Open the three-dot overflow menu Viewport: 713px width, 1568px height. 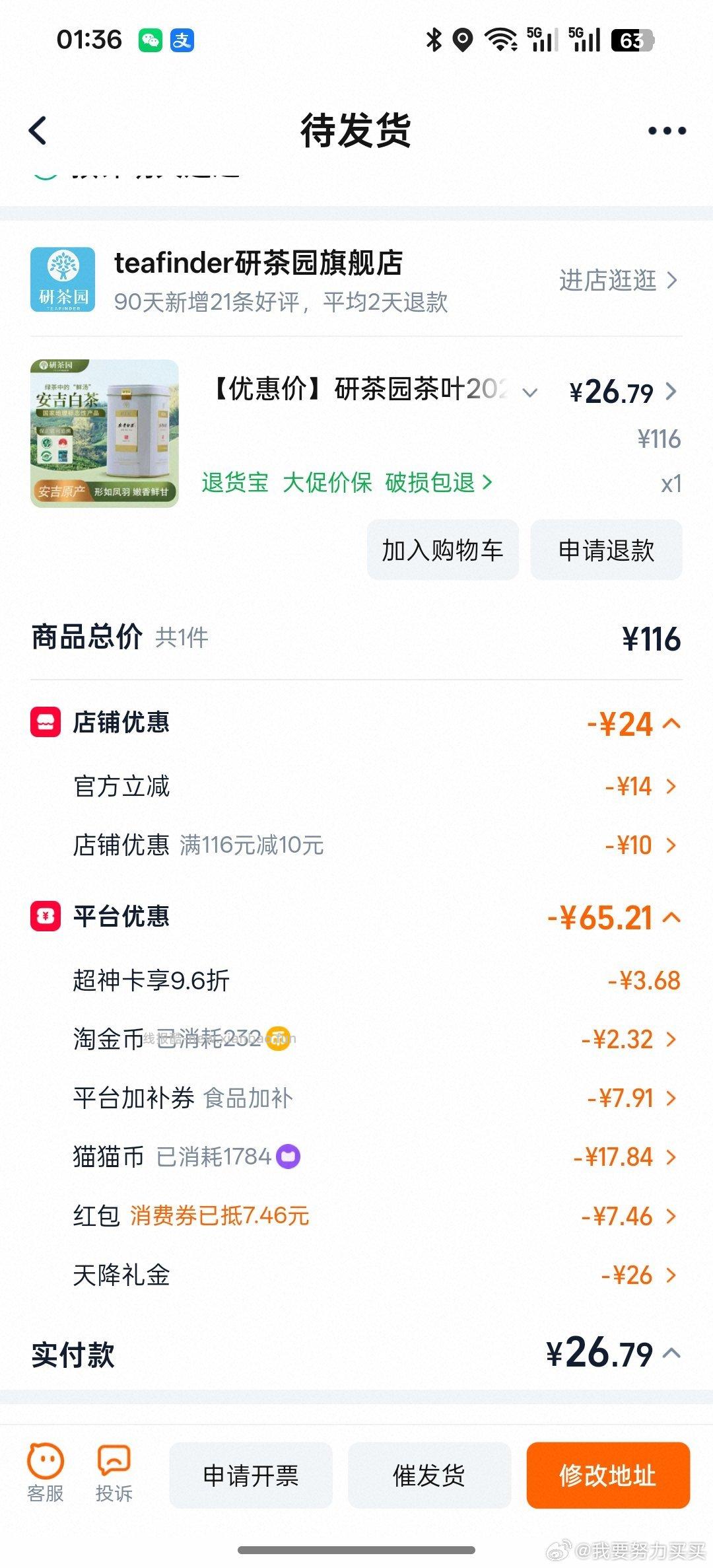coord(666,131)
